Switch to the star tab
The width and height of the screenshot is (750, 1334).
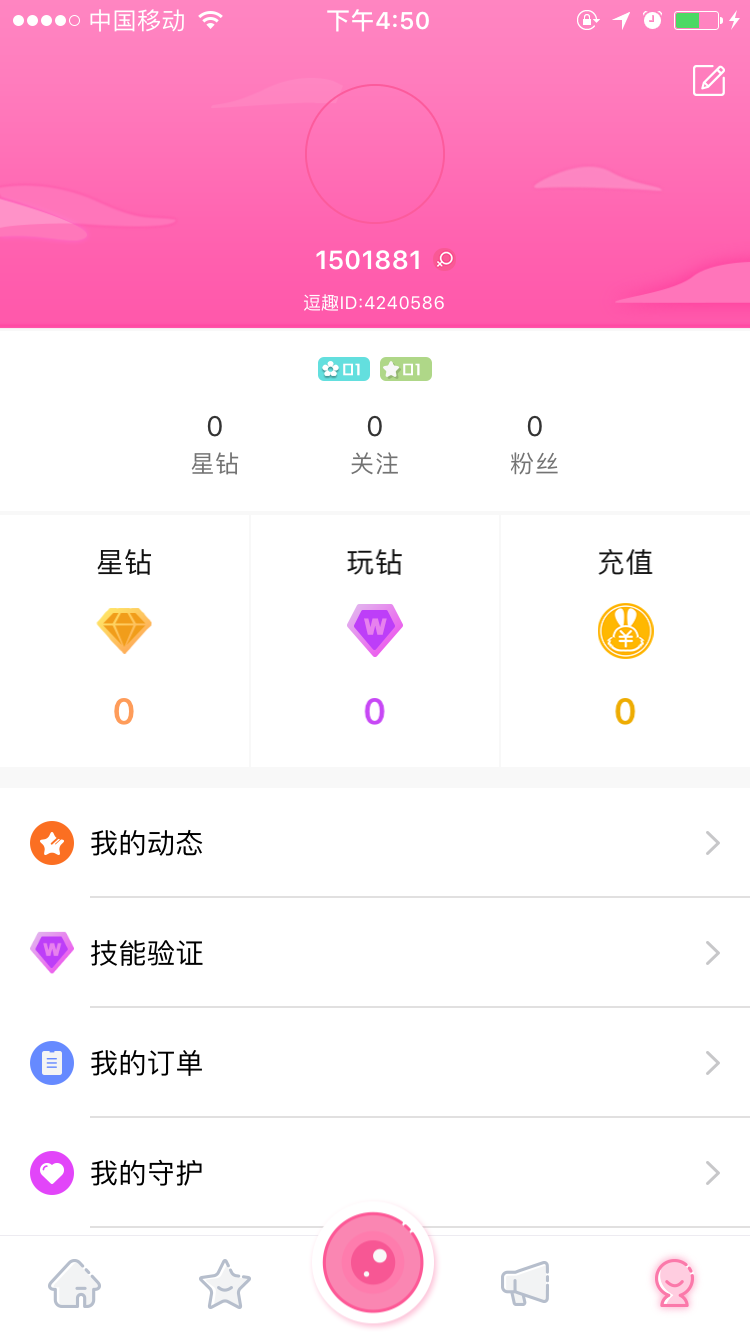click(225, 1284)
